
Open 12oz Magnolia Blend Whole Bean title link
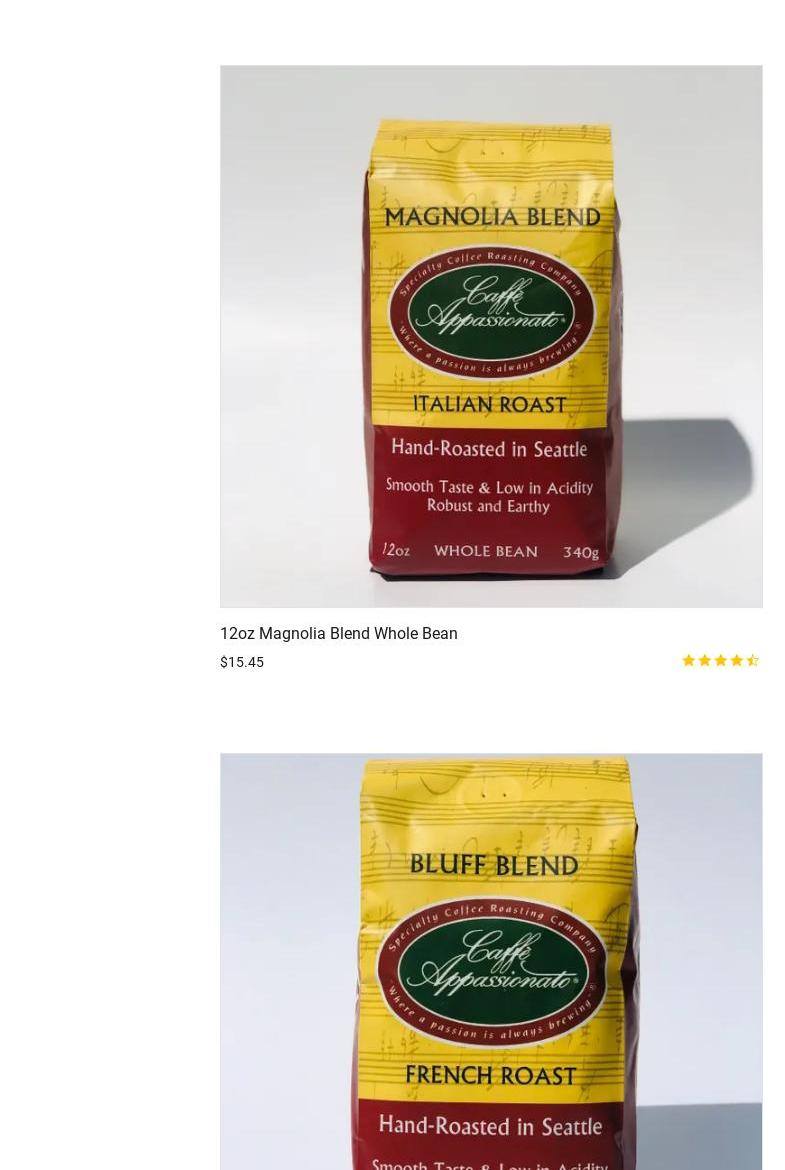click(338, 633)
